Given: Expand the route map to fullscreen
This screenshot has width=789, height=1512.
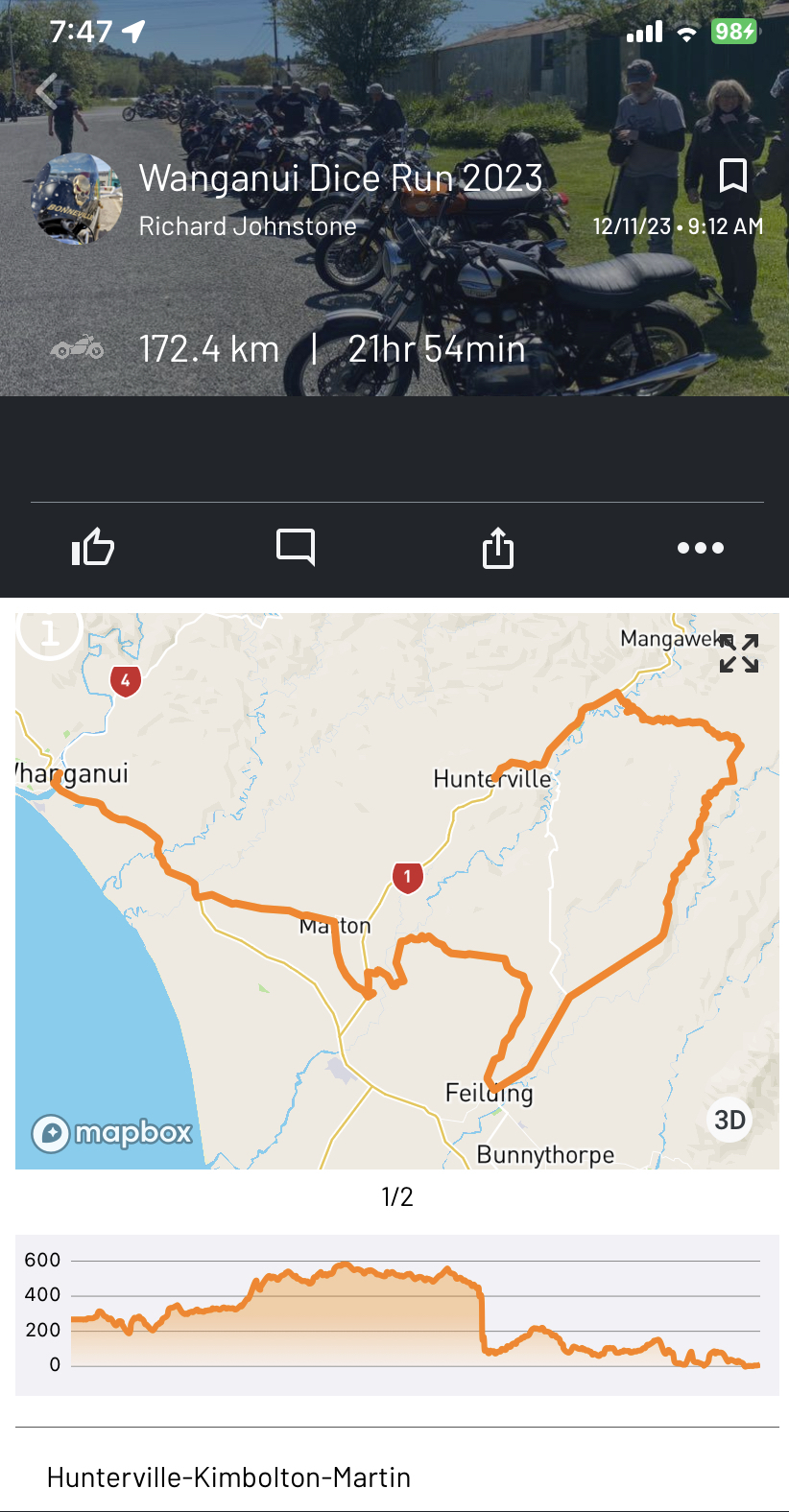Looking at the screenshot, I should [x=739, y=653].
